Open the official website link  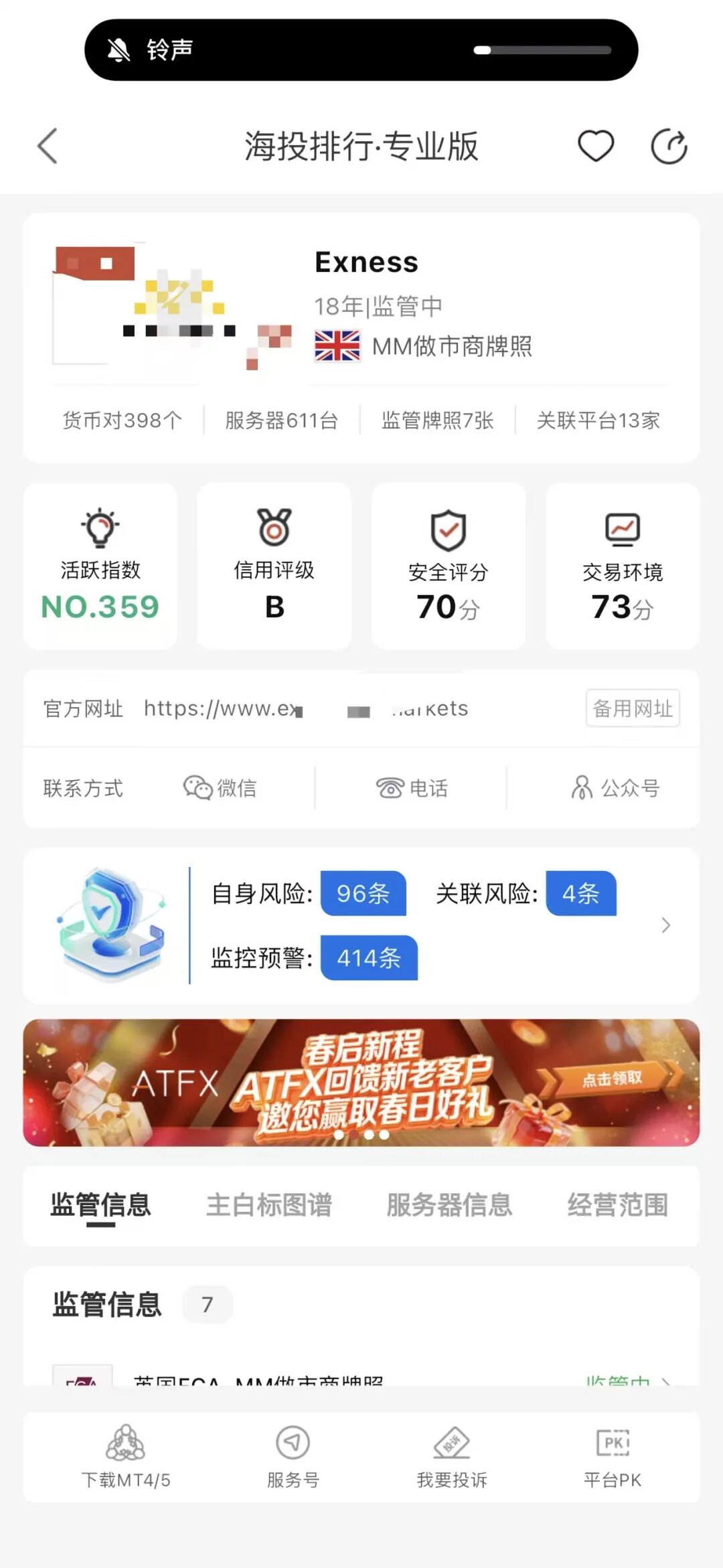(x=301, y=709)
